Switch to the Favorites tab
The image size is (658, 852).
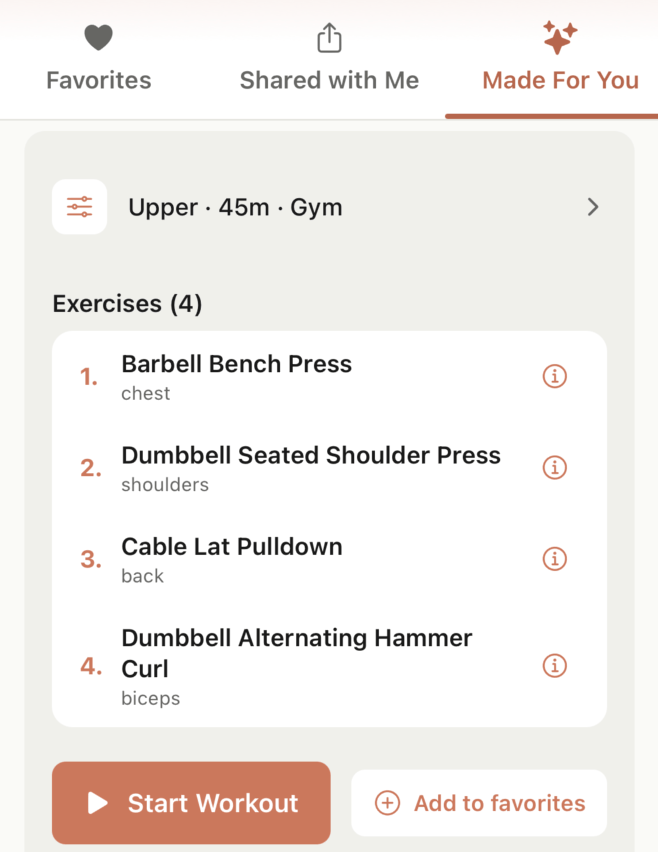(98, 60)
